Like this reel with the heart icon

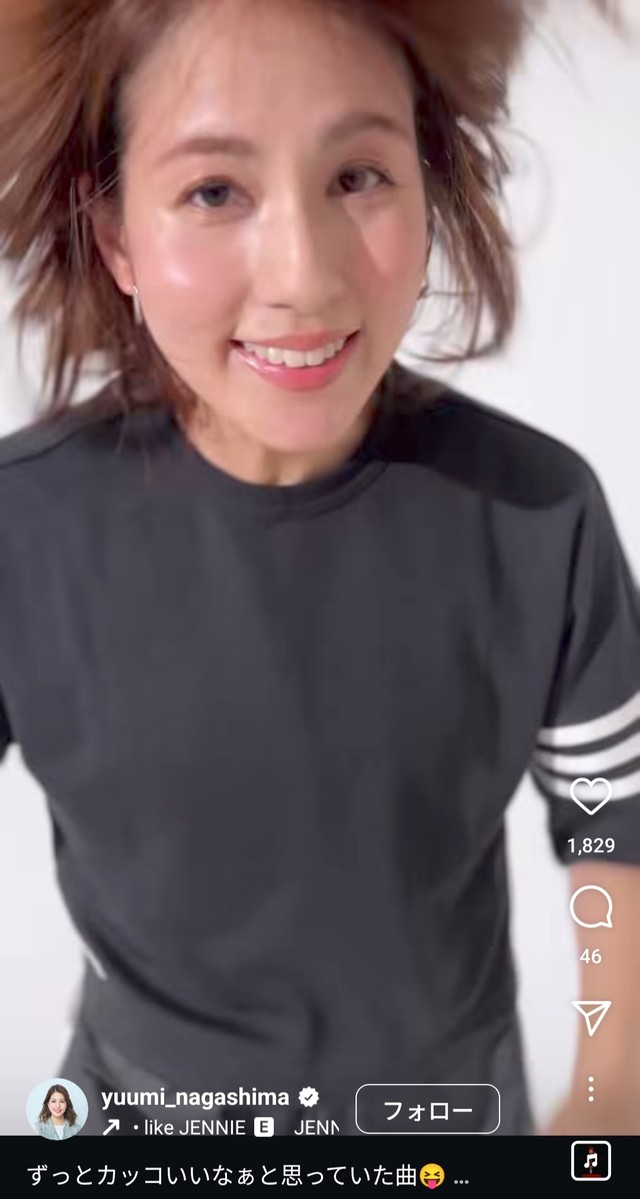(x=590, y=796)
